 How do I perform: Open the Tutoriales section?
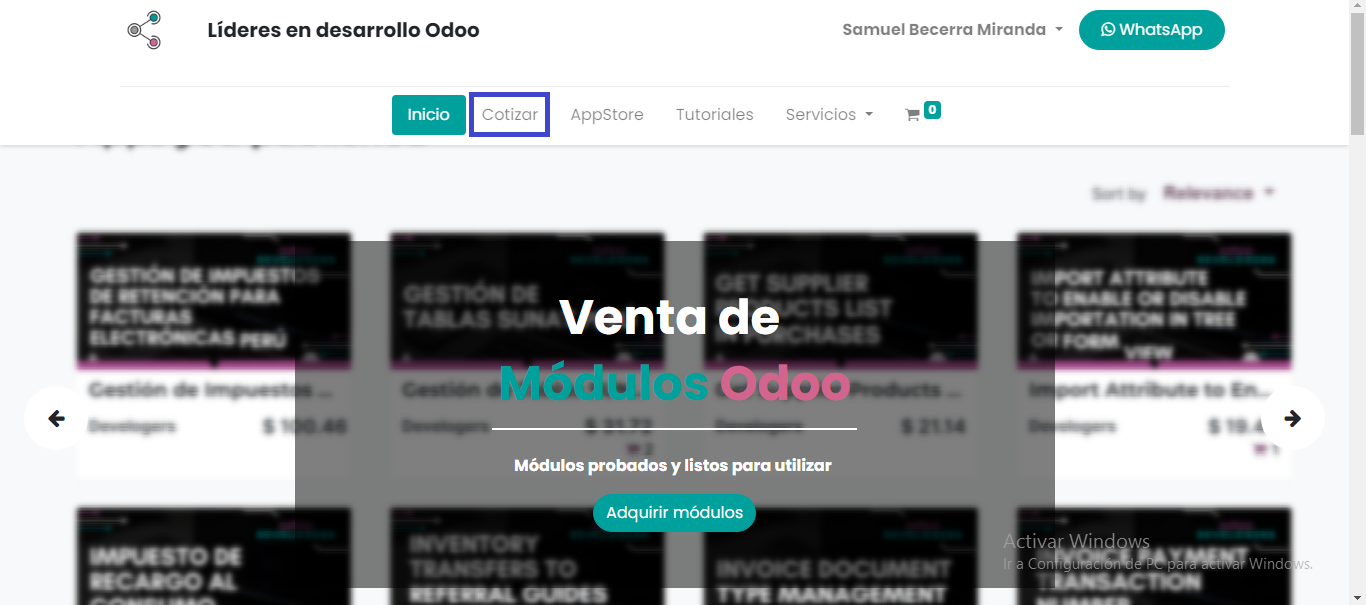point(714,115)
